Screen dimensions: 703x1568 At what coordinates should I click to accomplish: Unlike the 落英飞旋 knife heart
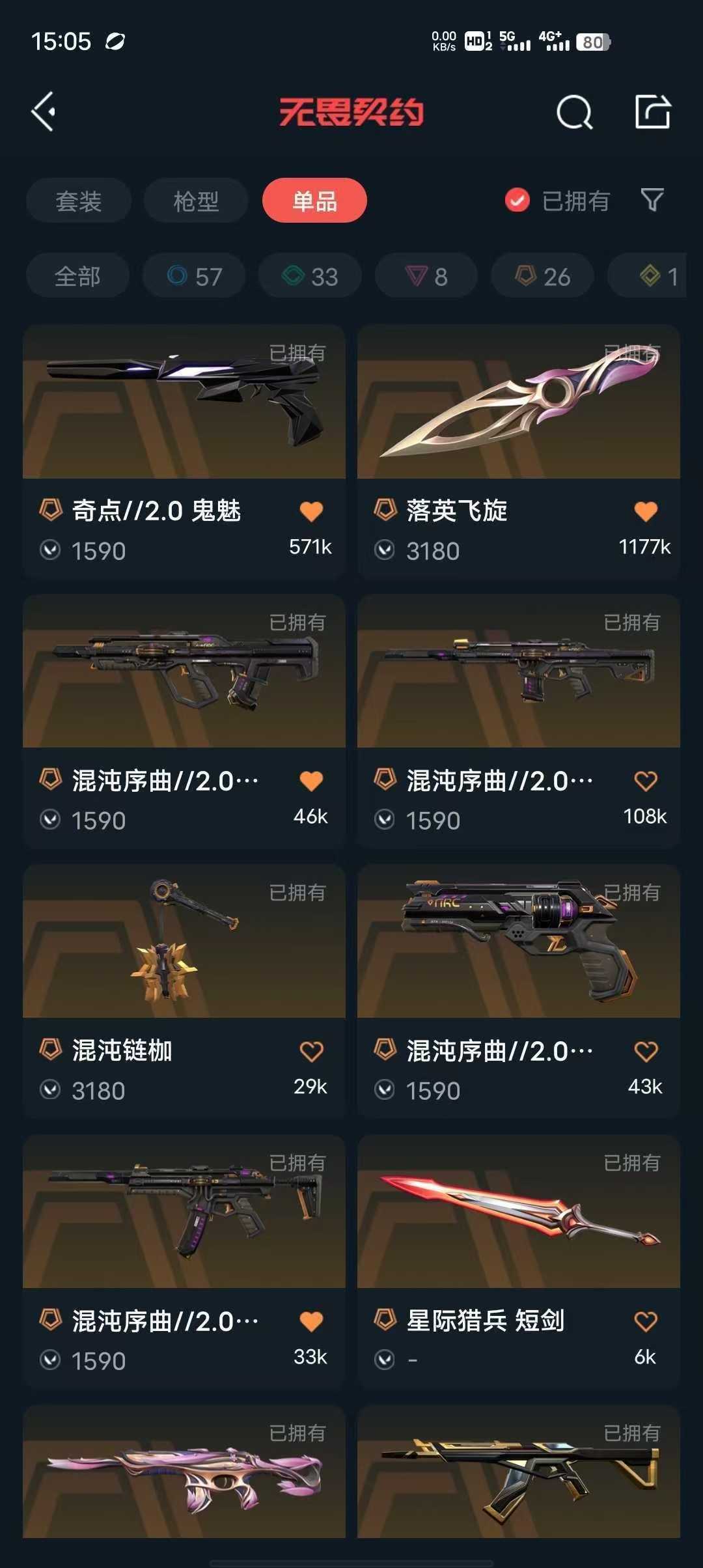tap(646, 512)
